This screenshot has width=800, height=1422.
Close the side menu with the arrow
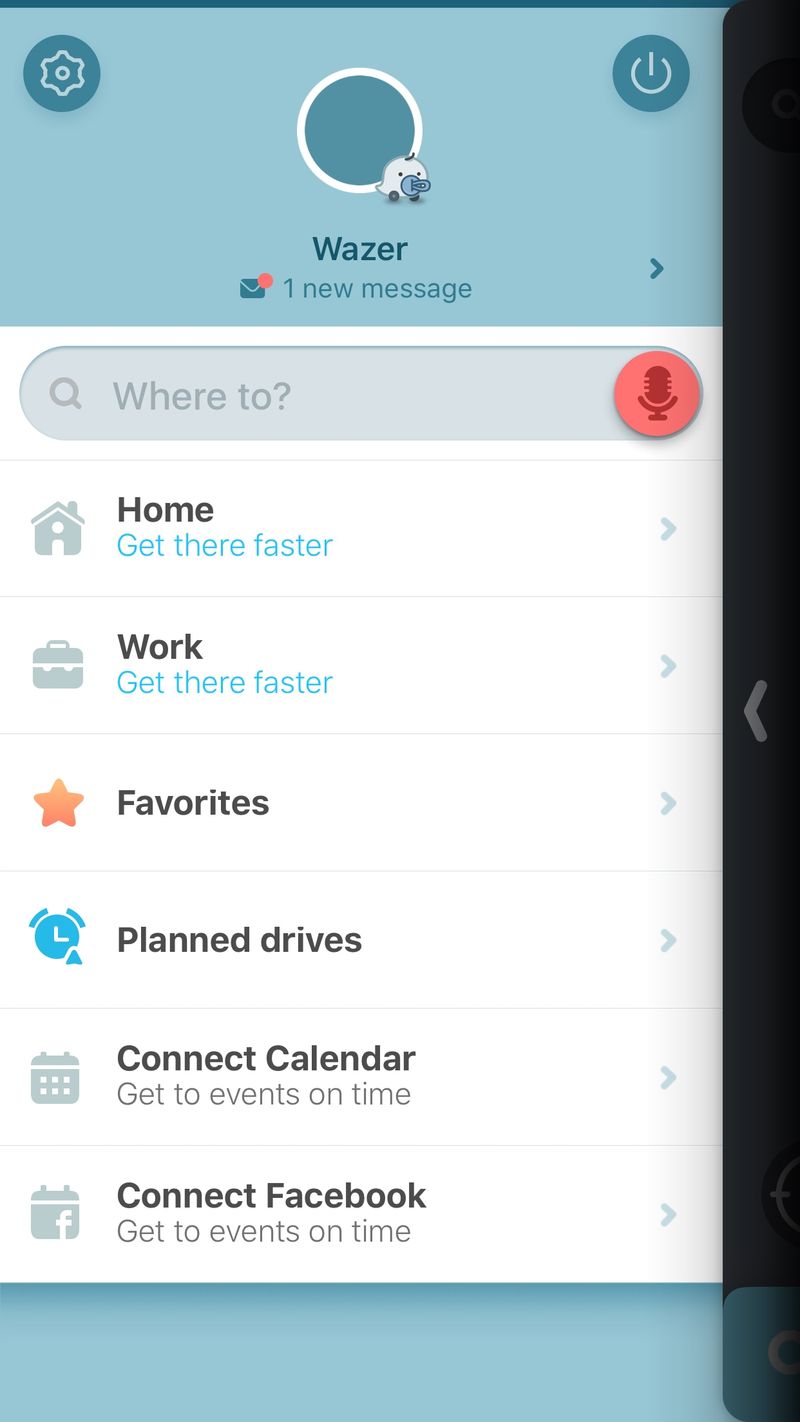(757, 711)
